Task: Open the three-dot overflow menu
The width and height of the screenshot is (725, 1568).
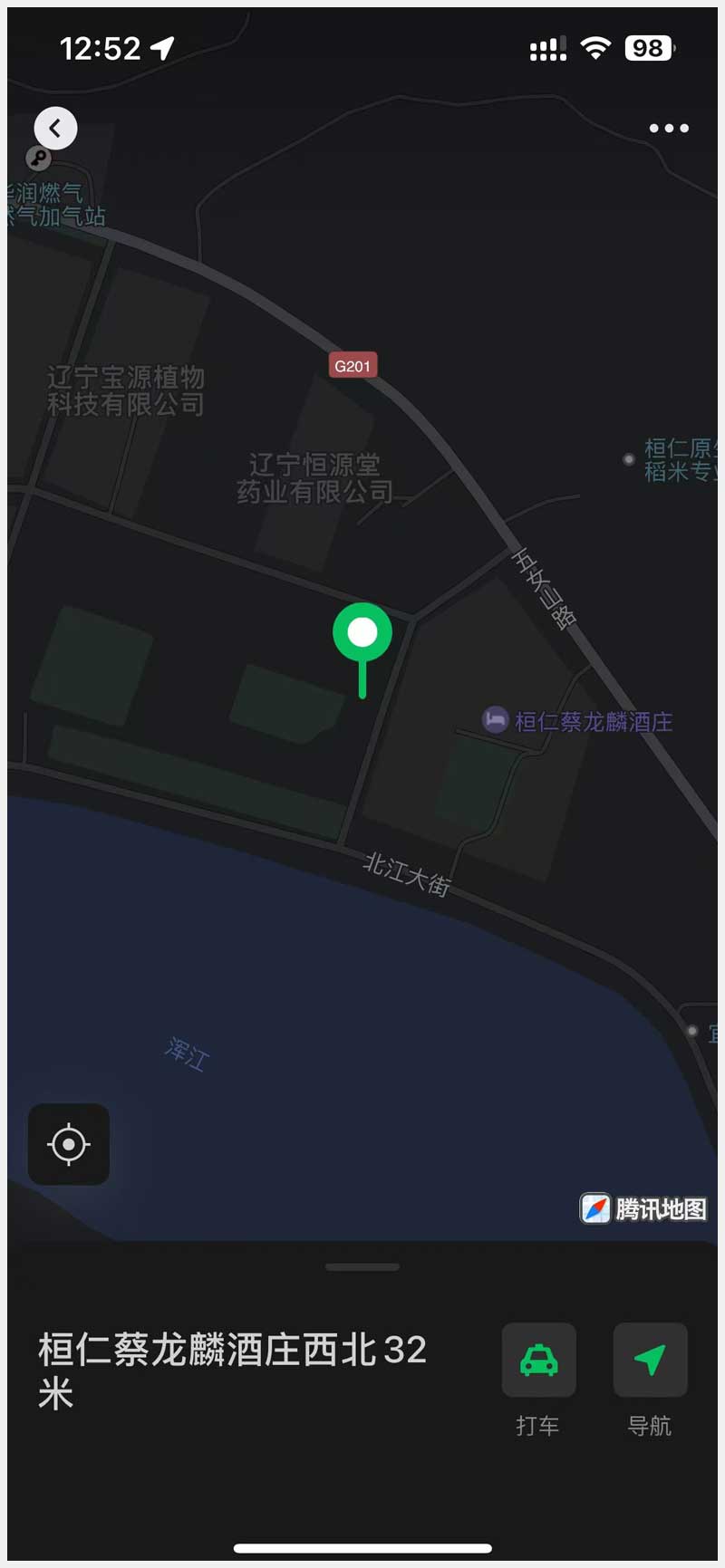Action: click(x=669, y=129)
